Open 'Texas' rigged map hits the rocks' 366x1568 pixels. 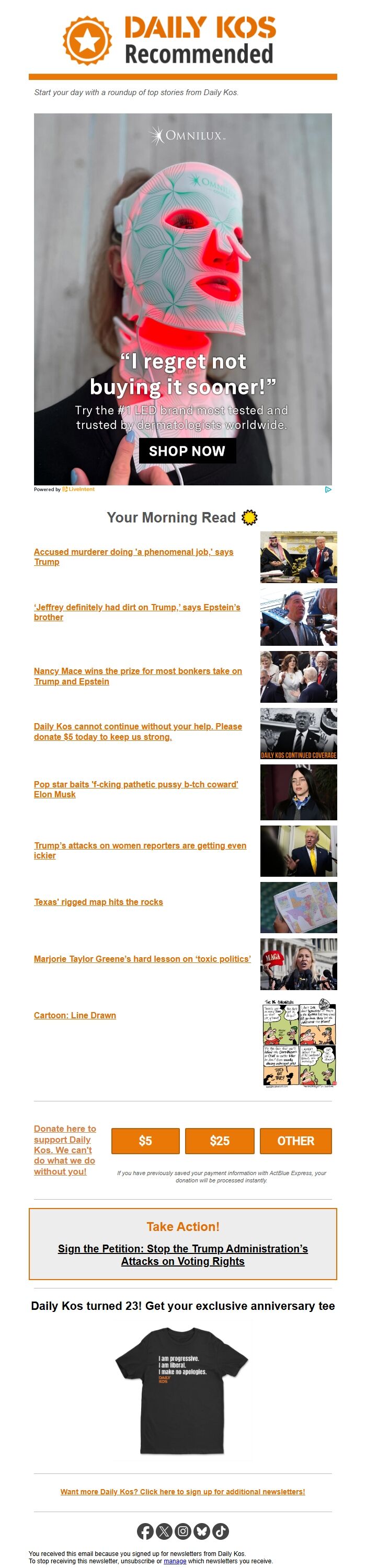pos(99,901)
